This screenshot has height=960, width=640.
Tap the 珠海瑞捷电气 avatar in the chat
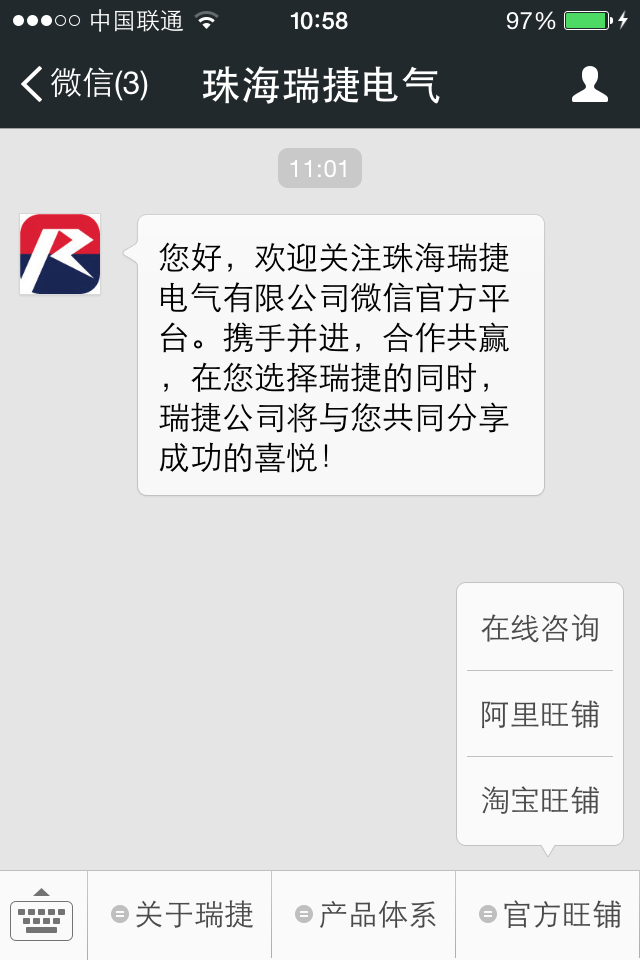click(x=60, y=254)
